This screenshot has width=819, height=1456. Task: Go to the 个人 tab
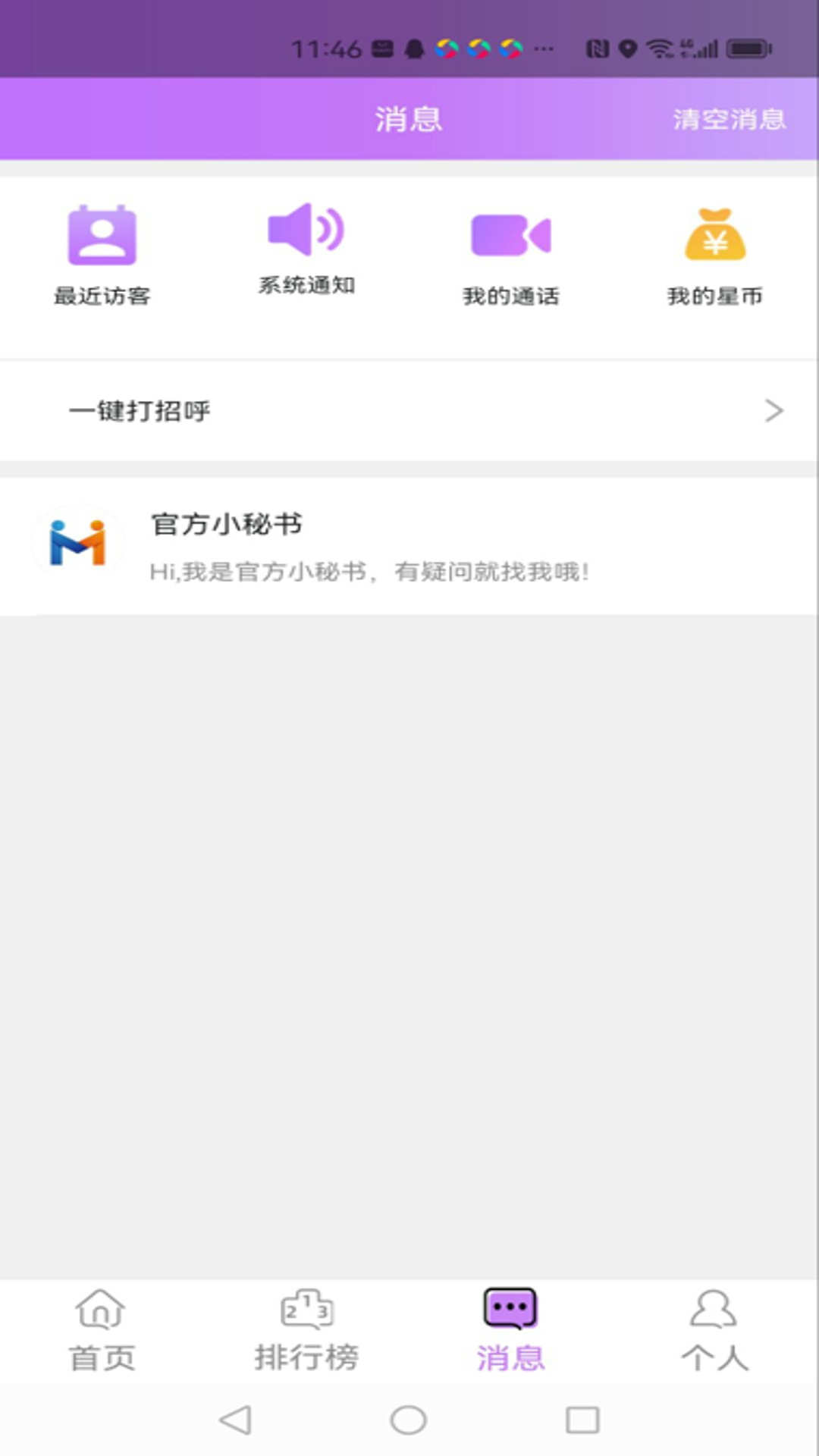click(x=714, y=1331)
